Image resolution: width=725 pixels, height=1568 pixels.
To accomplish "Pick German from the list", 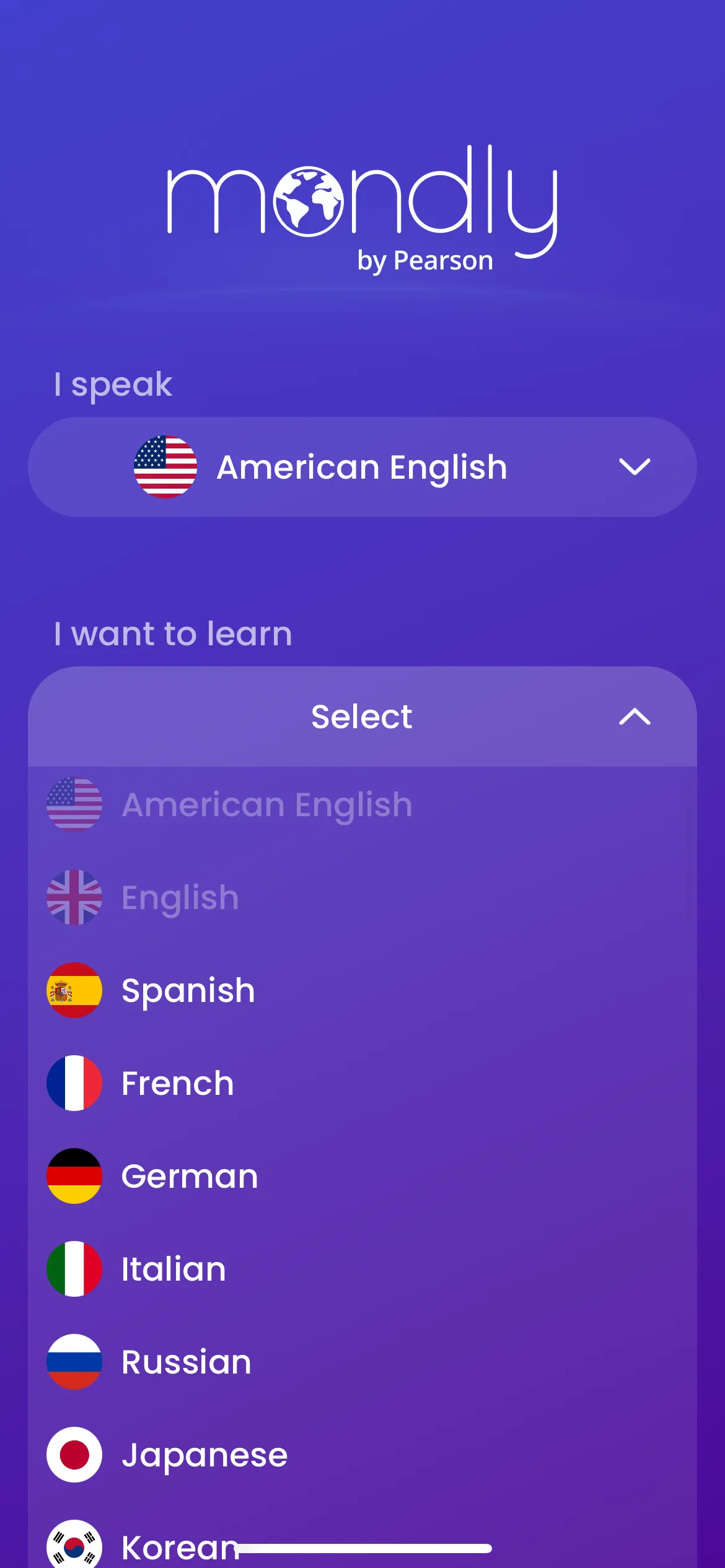I will pos(362,1176).
